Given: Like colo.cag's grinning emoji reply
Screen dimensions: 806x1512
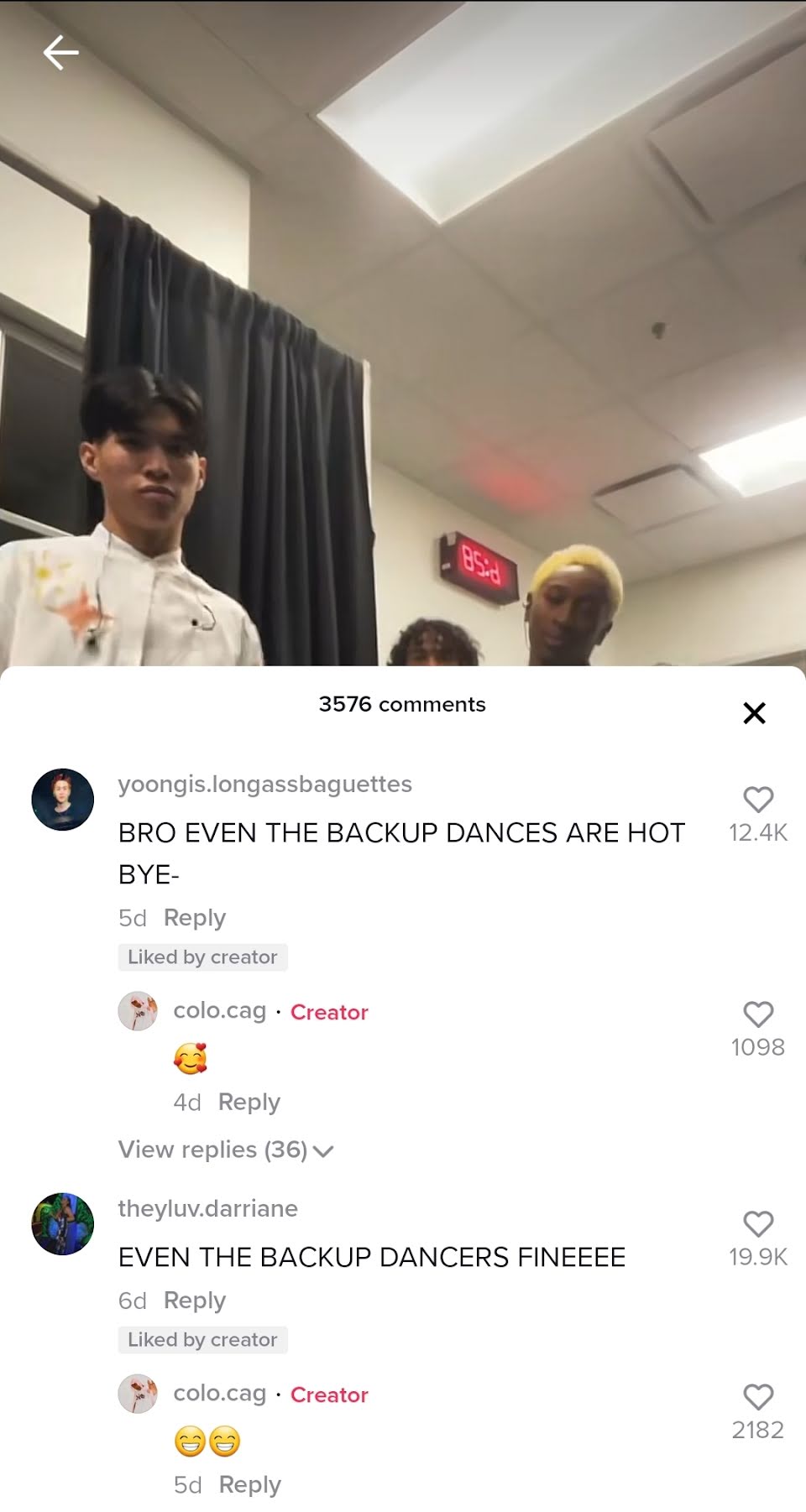Looking at the screenshot, I should [758, 1396].
